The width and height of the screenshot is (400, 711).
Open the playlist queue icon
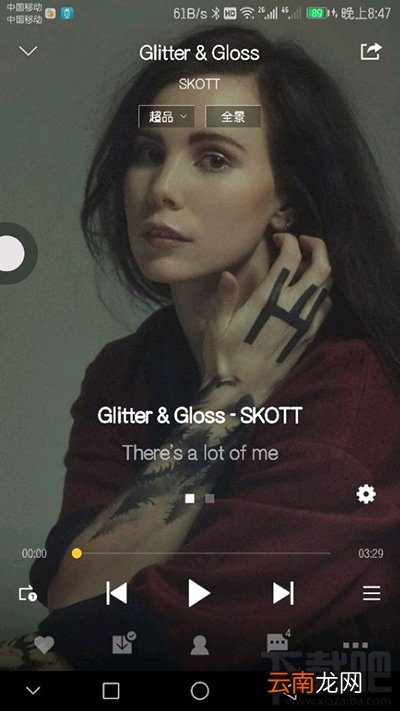371,593
